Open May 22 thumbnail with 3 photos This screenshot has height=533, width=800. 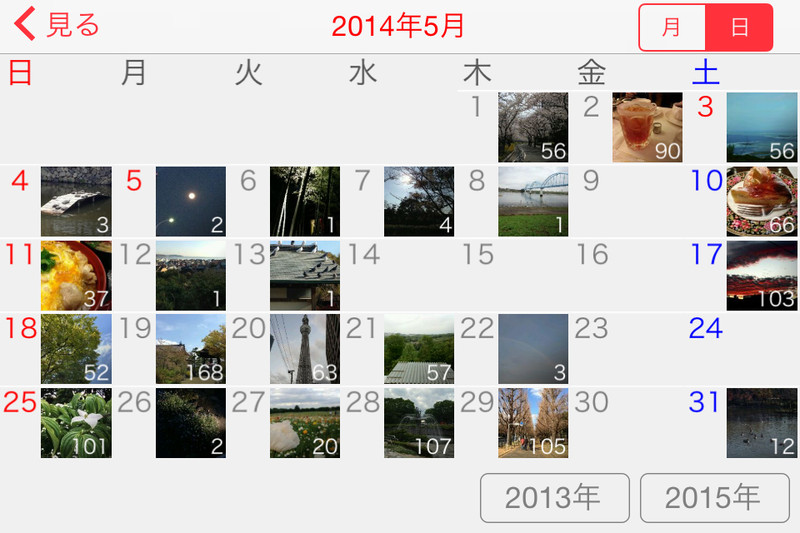[x=533, y=349]
